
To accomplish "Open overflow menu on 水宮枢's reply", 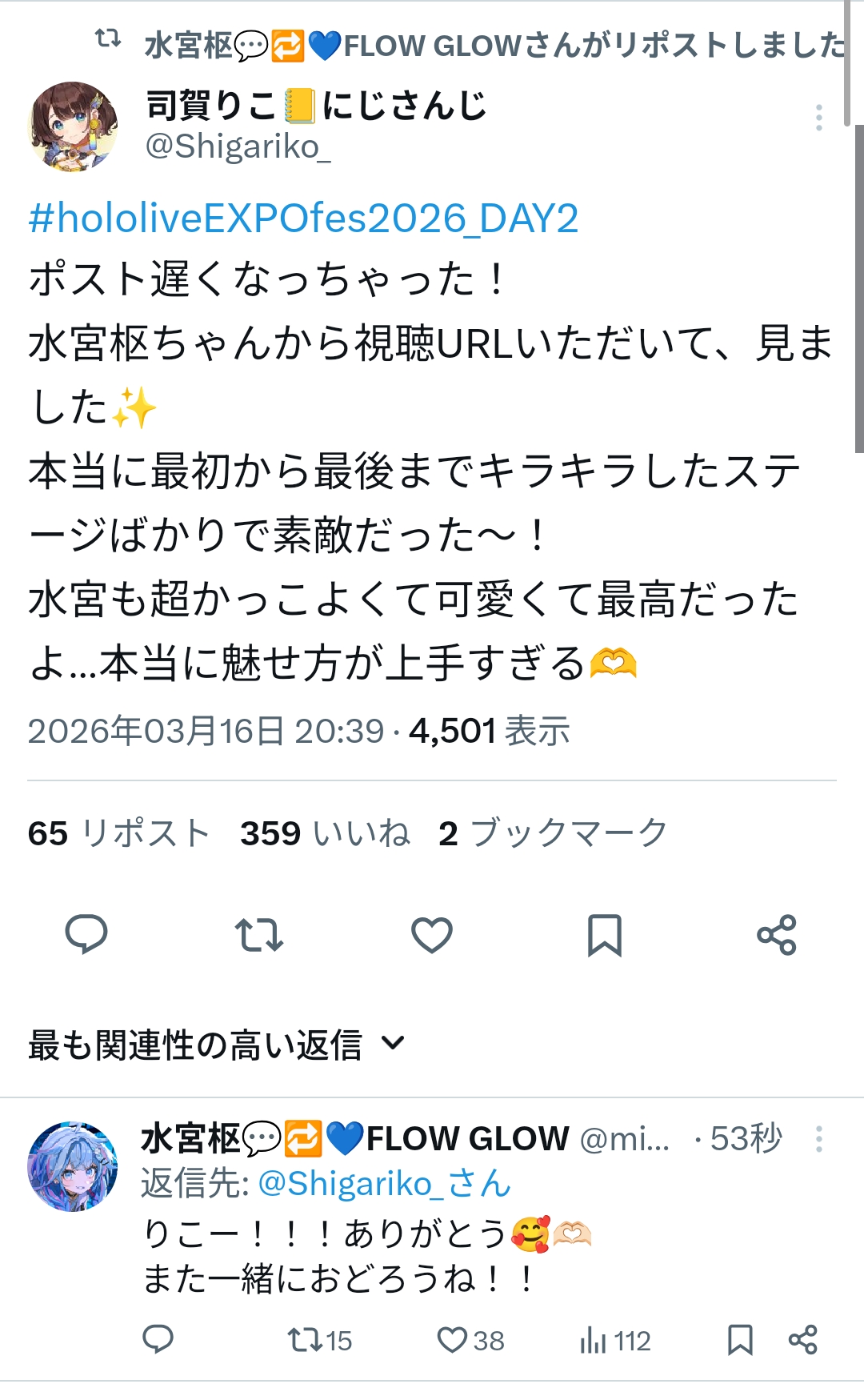I will (818, 1139).
